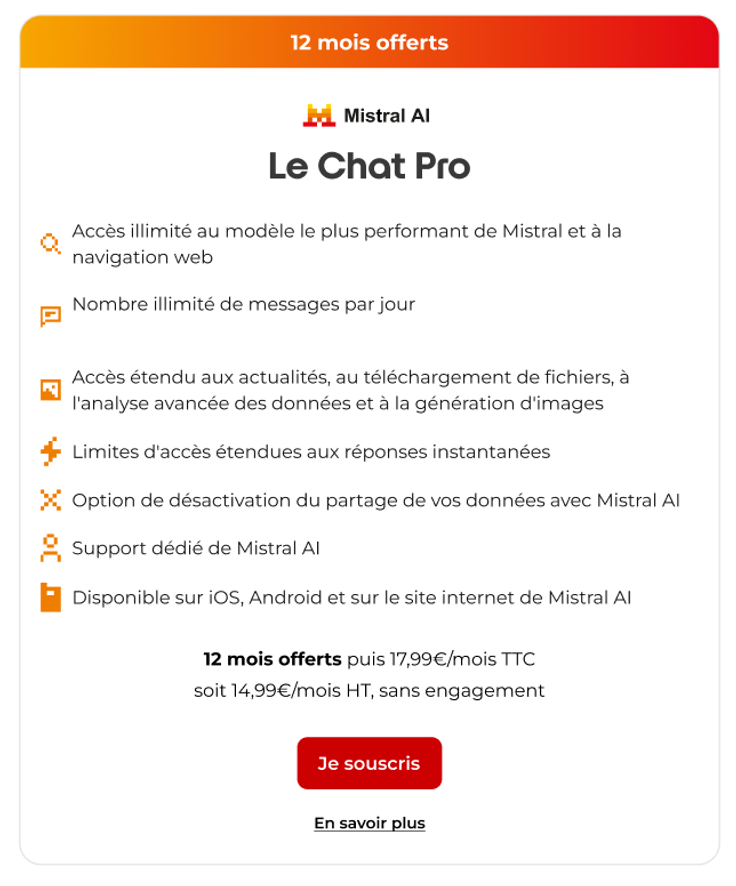Image resolution: width=736 pixels, height=886 pixels.
Task: Open the En savoir plus link
Action: point(369,823)
